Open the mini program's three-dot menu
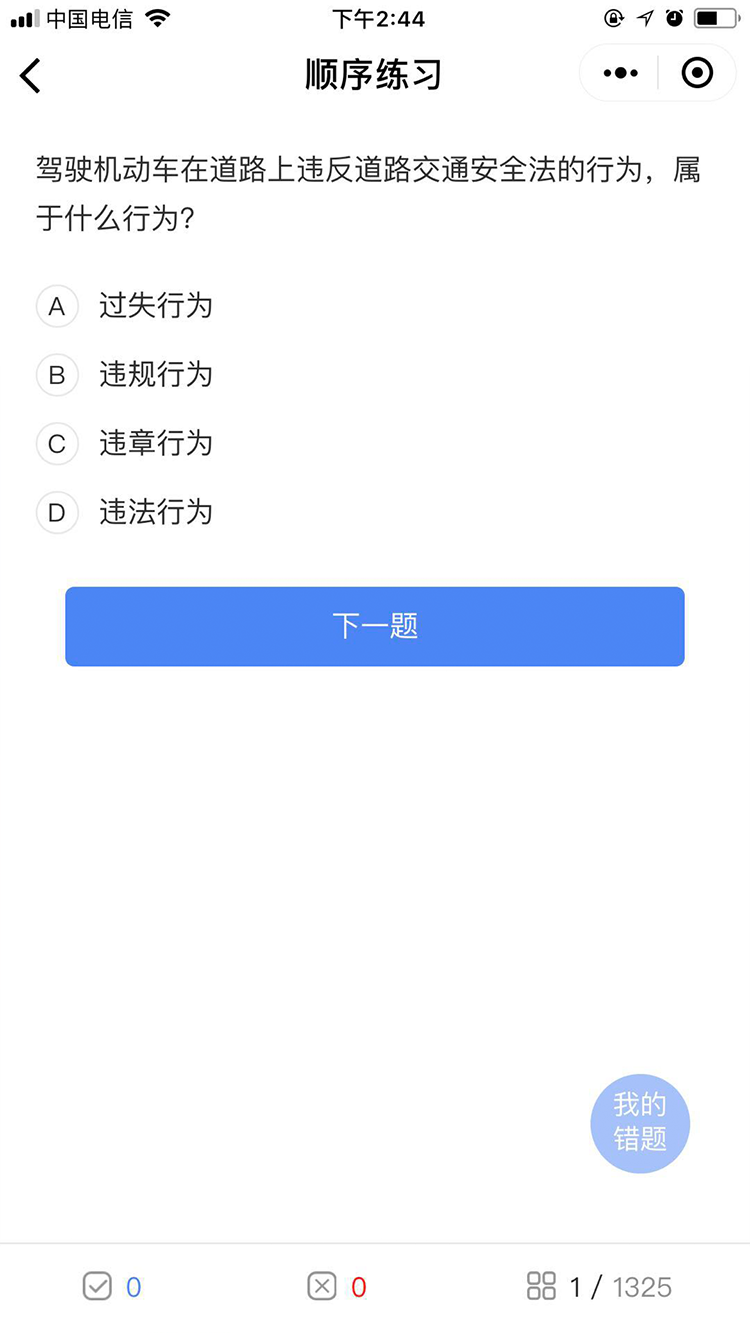 click(620, 73)
